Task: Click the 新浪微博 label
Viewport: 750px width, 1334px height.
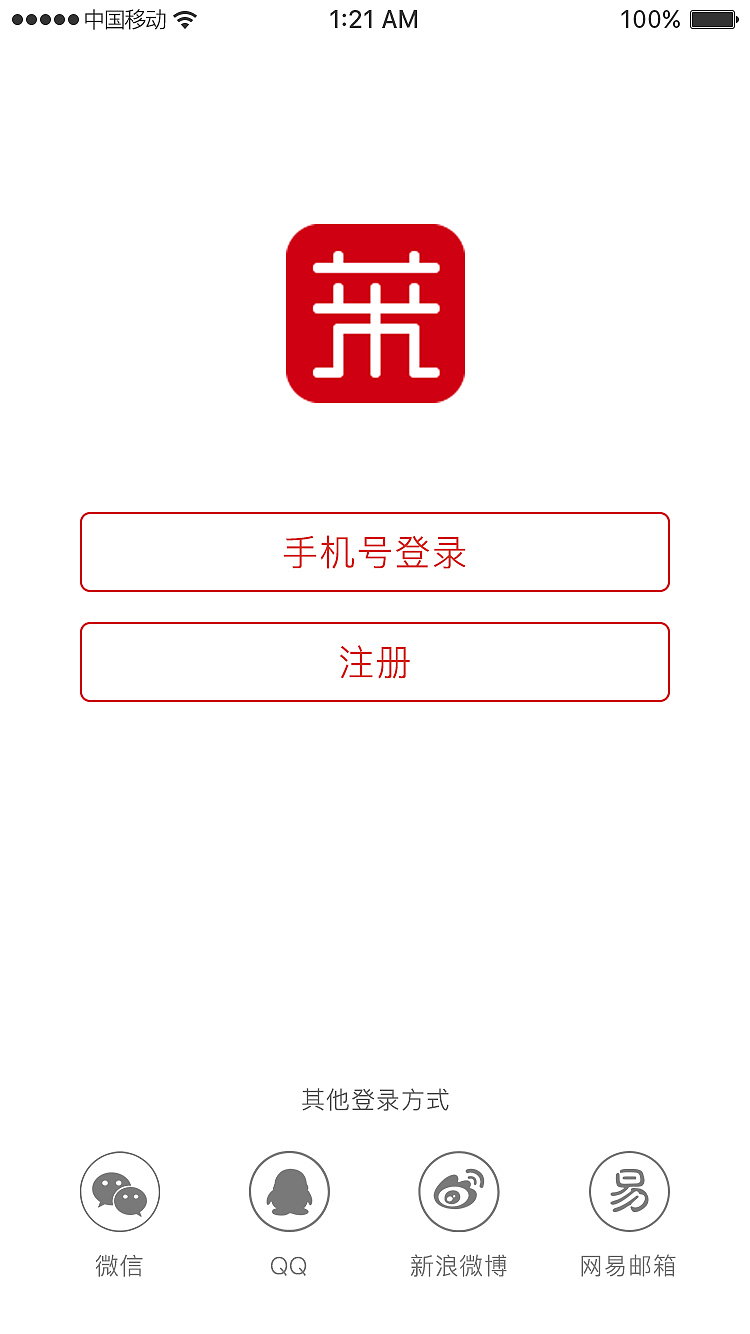Action: click(x=459, y=1266)
